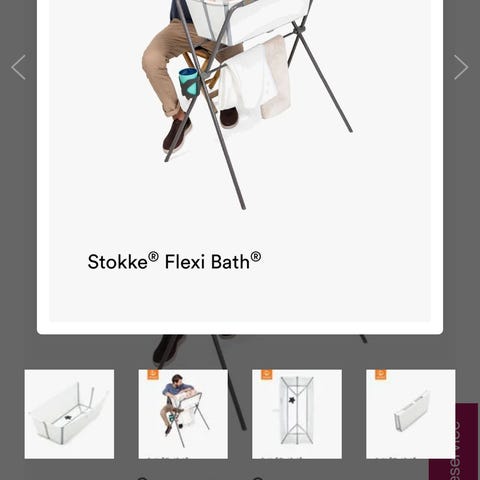The height and width of the screenshot is (480, 480).
Task: Select thumbnail of folded bath tub
Action: click(411, 414)
